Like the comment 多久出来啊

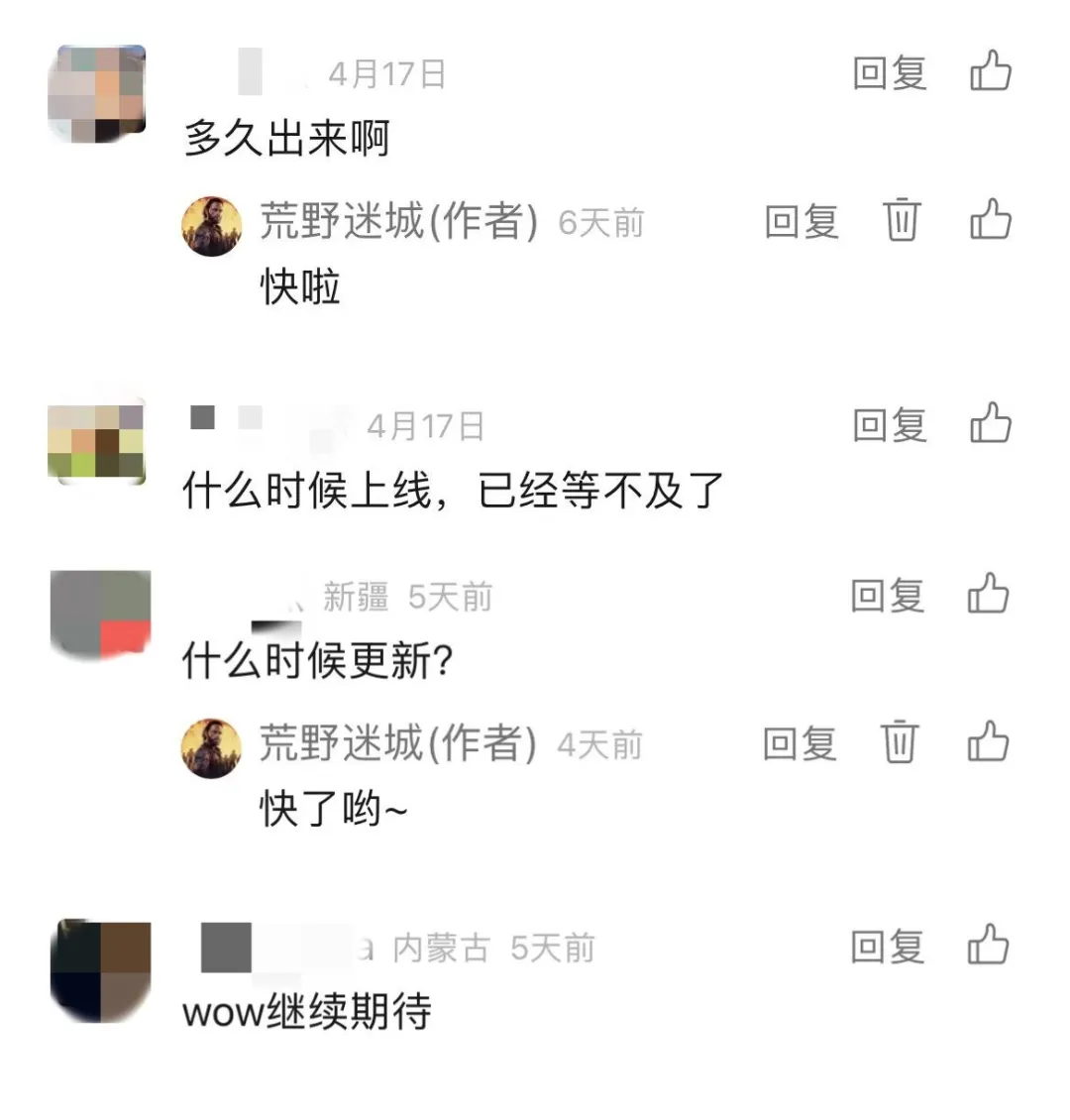click(991, 71)
